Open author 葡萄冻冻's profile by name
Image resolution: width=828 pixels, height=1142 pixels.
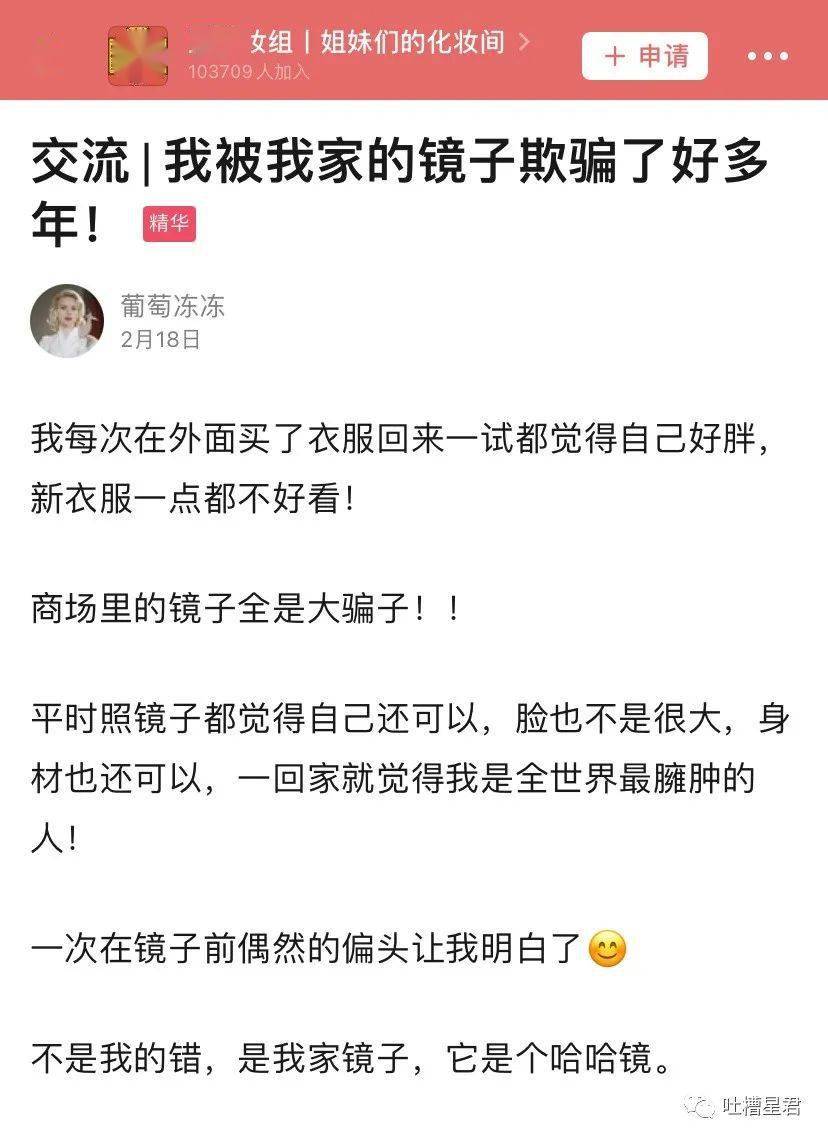coord(172,306)
